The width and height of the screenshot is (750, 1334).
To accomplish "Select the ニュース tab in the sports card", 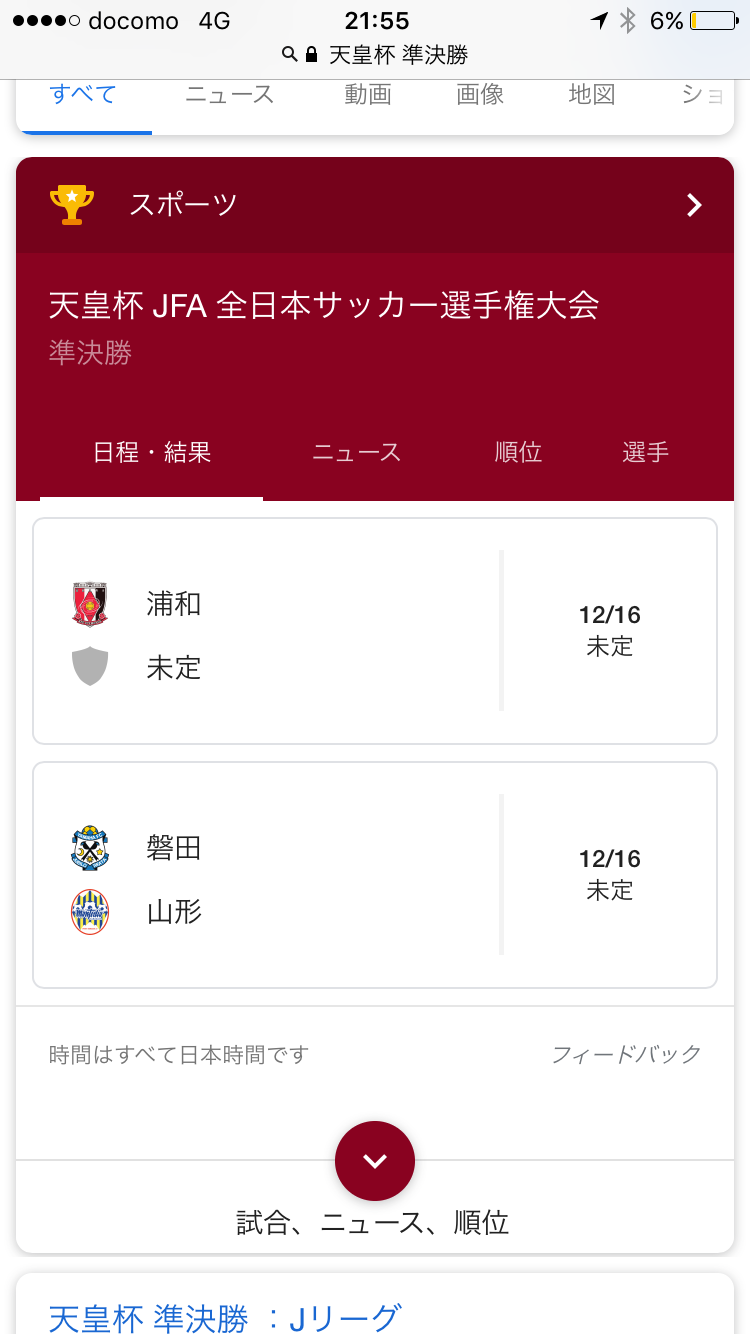I will [x=356, y=453].
